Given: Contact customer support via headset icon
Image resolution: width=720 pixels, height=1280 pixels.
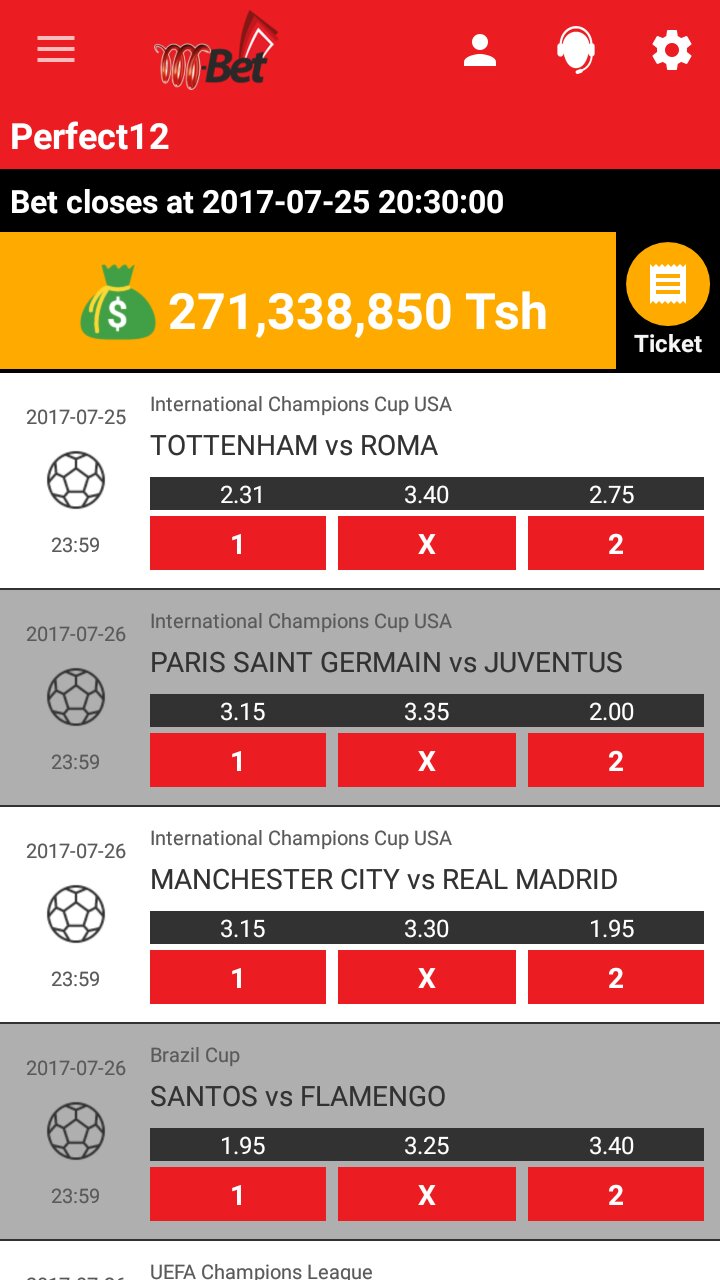Looking at the screenshot, I should coord(576,50).
